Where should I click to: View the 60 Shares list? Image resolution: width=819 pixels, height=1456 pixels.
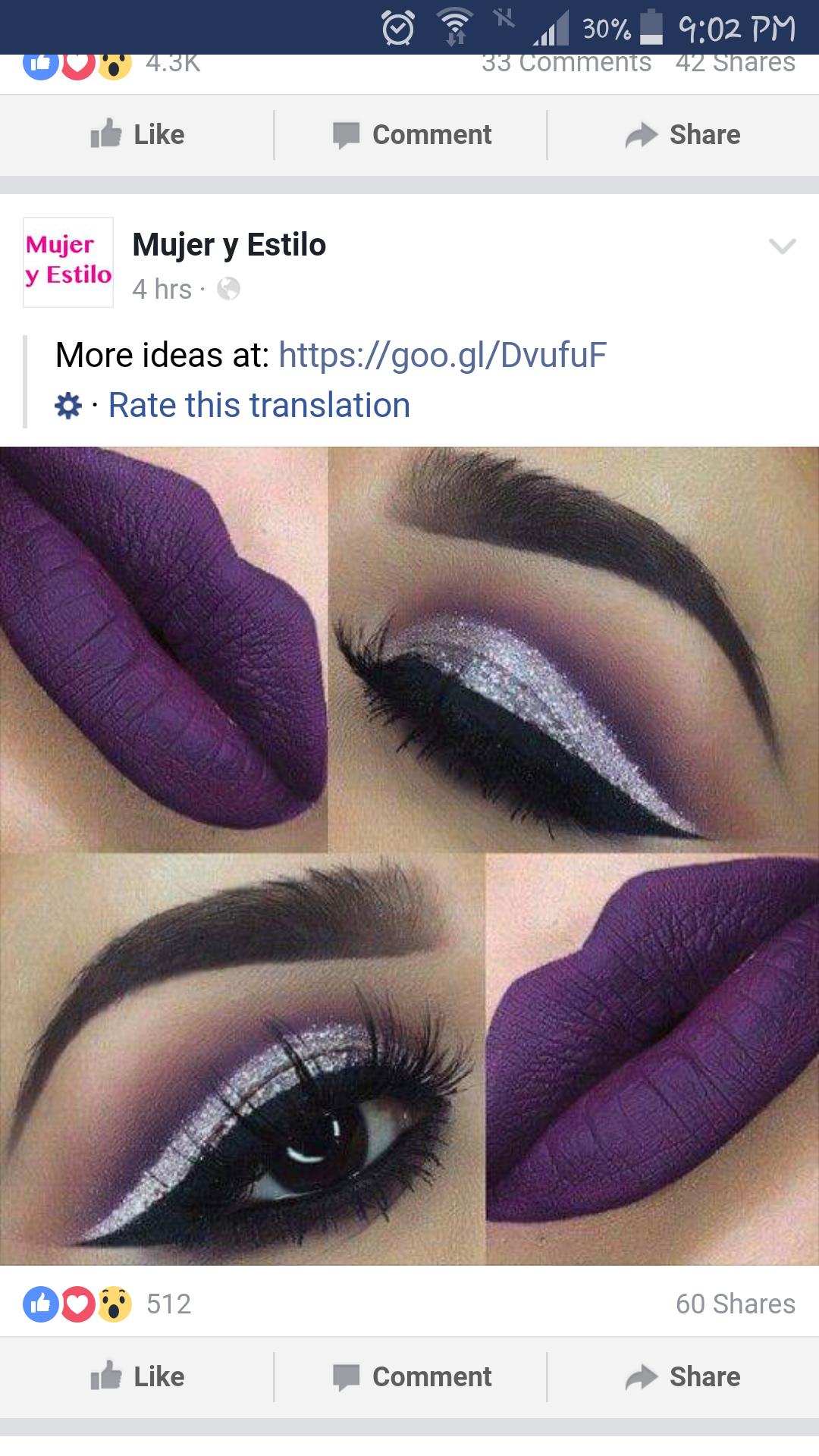[x=736, y=1304]
